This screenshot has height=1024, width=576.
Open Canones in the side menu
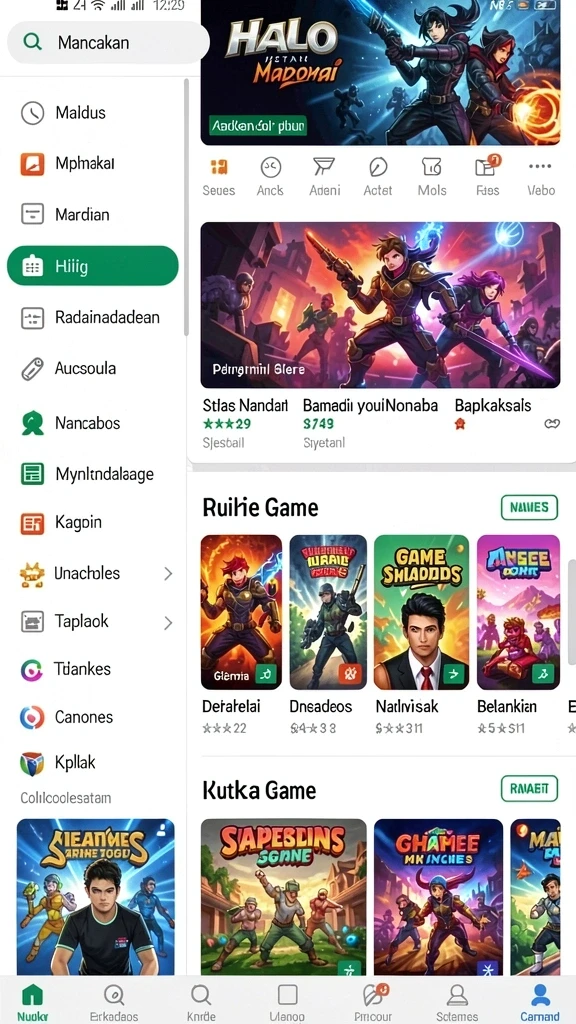point(91,717)
